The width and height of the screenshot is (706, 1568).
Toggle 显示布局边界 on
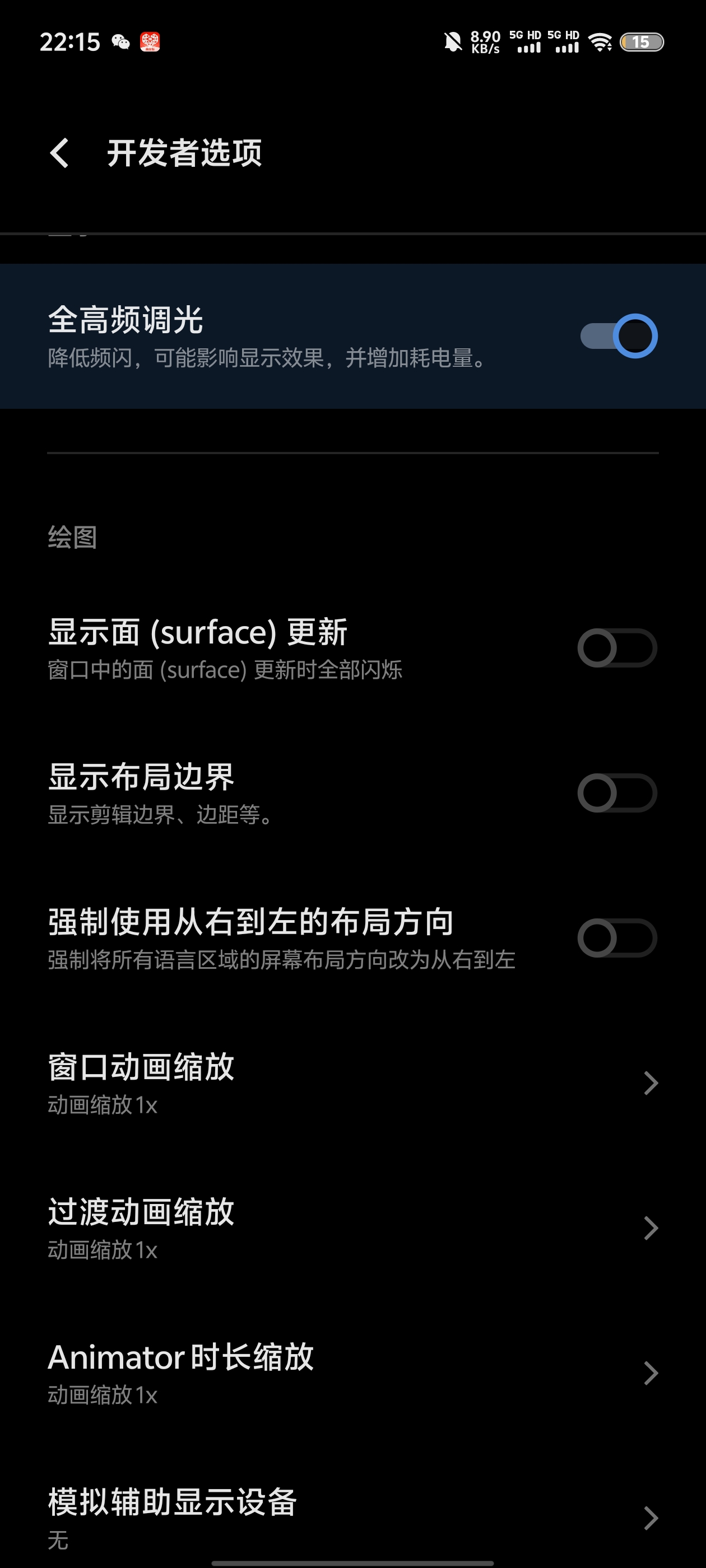click(616, 793)
